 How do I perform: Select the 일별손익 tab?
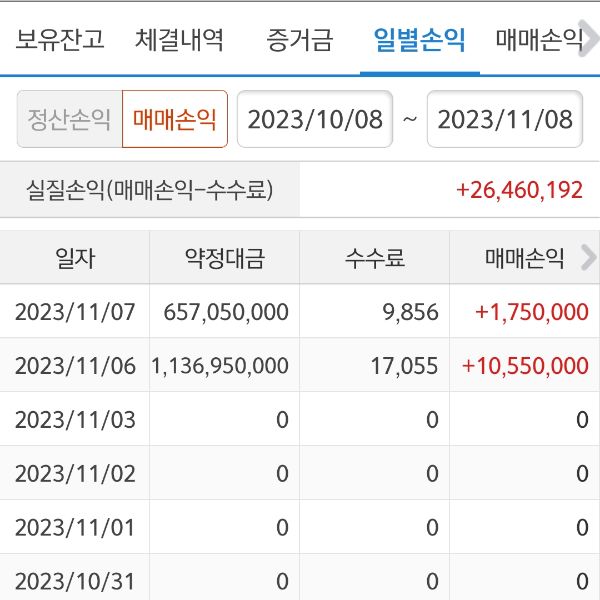click(x=419, y=40)
